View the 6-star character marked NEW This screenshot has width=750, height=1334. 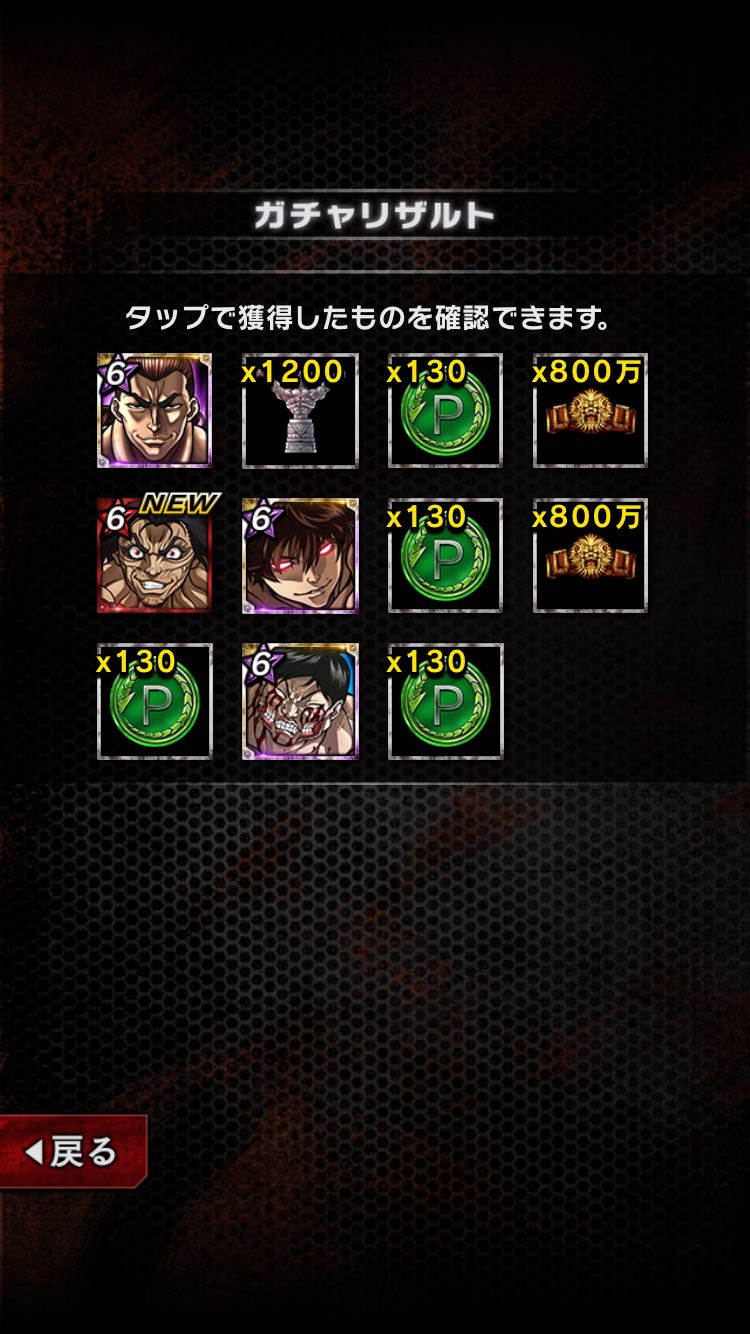pyautogui.click(x=155, y=555)
